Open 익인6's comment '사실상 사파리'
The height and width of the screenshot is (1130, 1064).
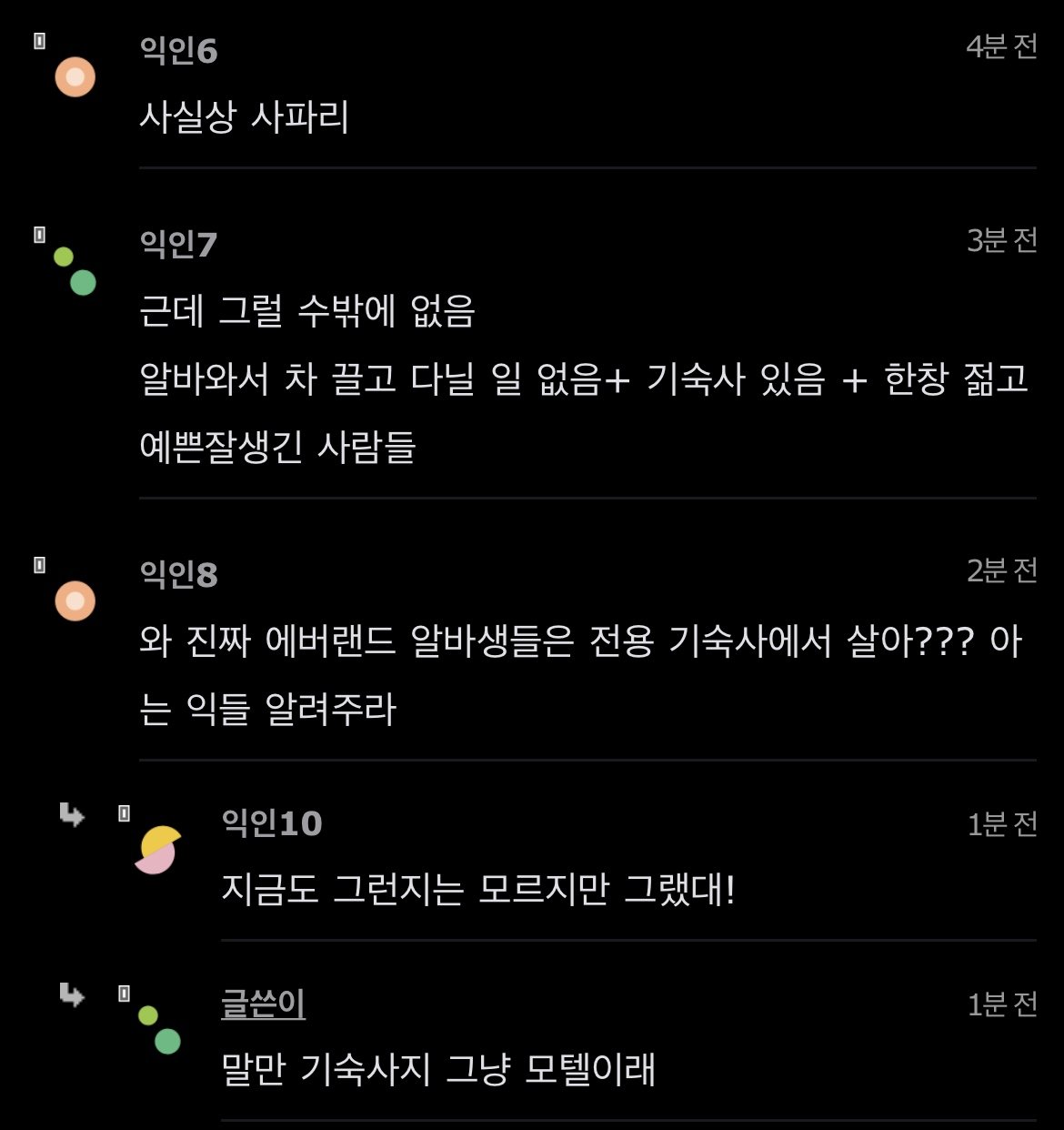click(244, 117)
